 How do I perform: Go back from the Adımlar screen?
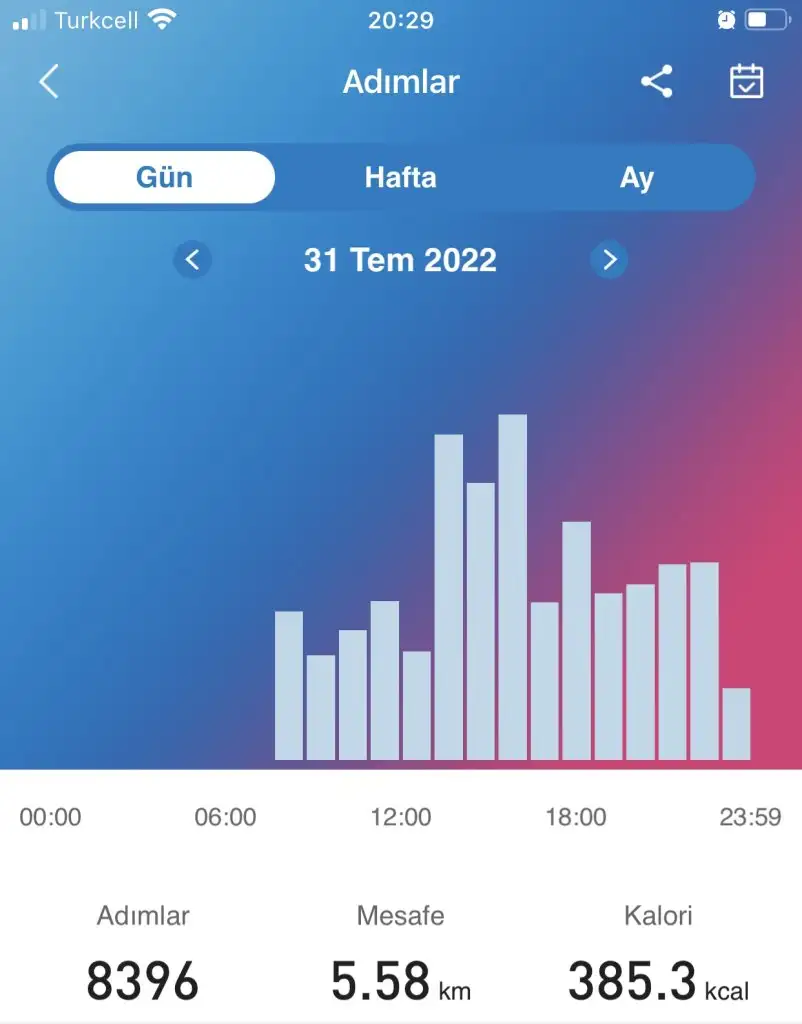(48, 81)
